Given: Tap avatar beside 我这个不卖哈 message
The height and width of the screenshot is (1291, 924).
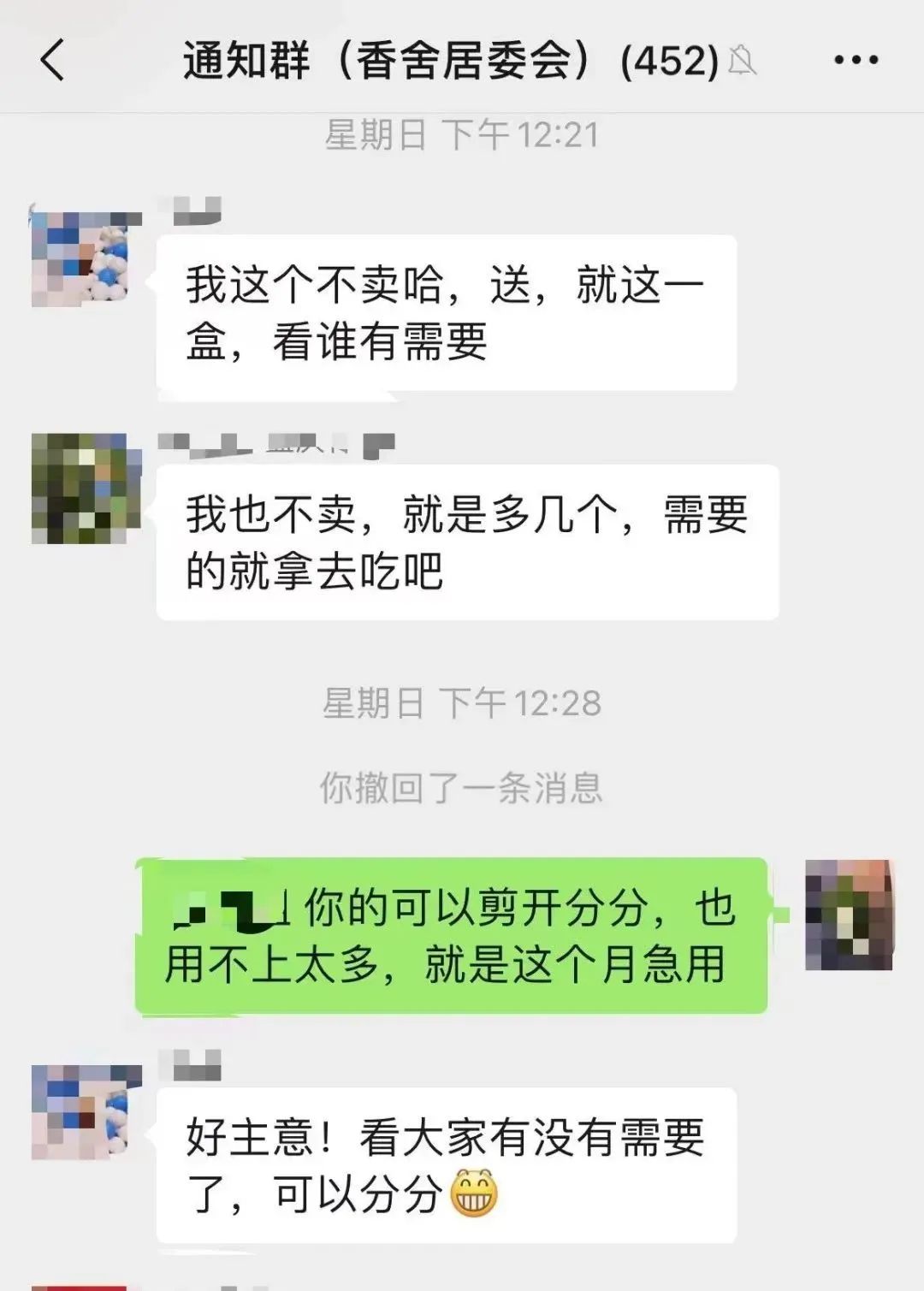Looking at the screenshot, I should [x=86, y=258].
